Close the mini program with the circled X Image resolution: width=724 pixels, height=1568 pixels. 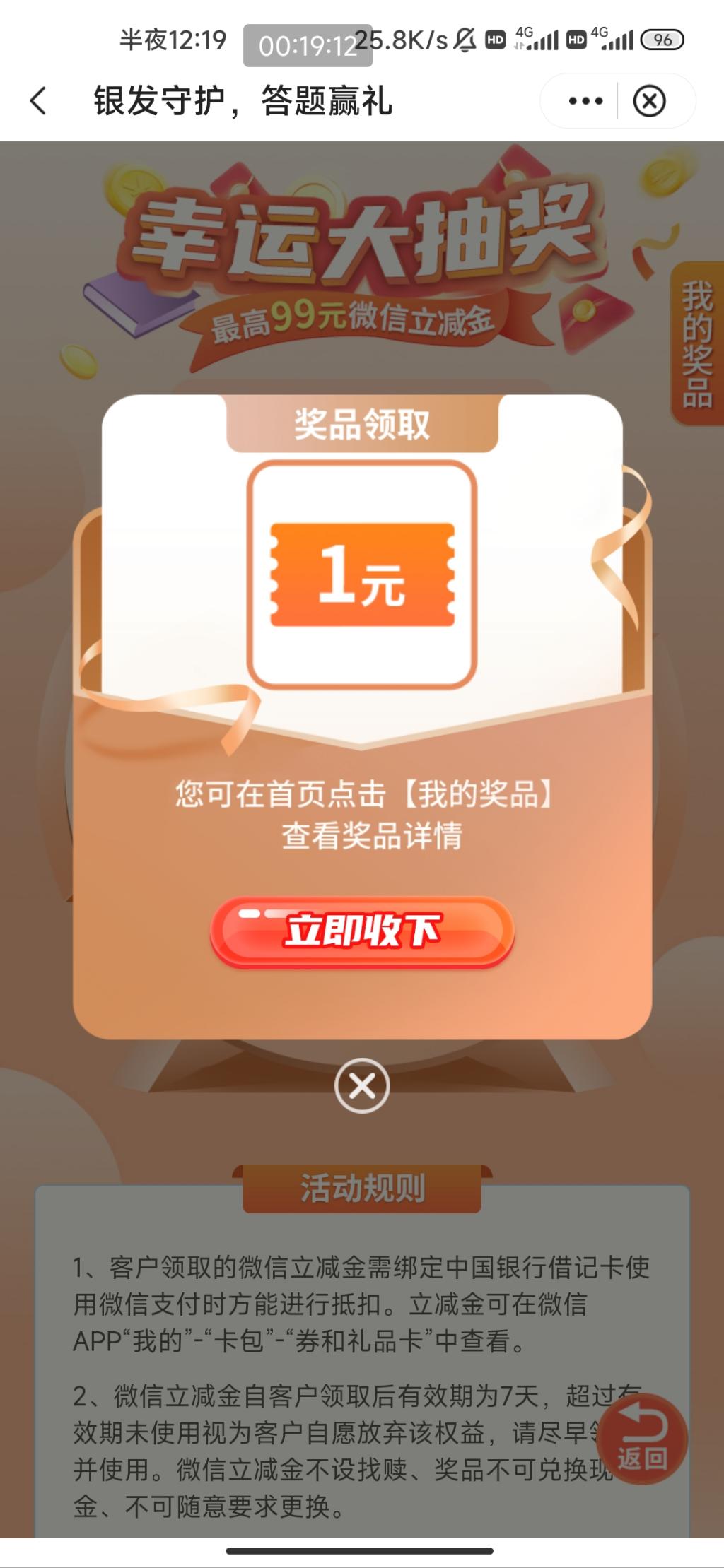(x=649, y=101)
